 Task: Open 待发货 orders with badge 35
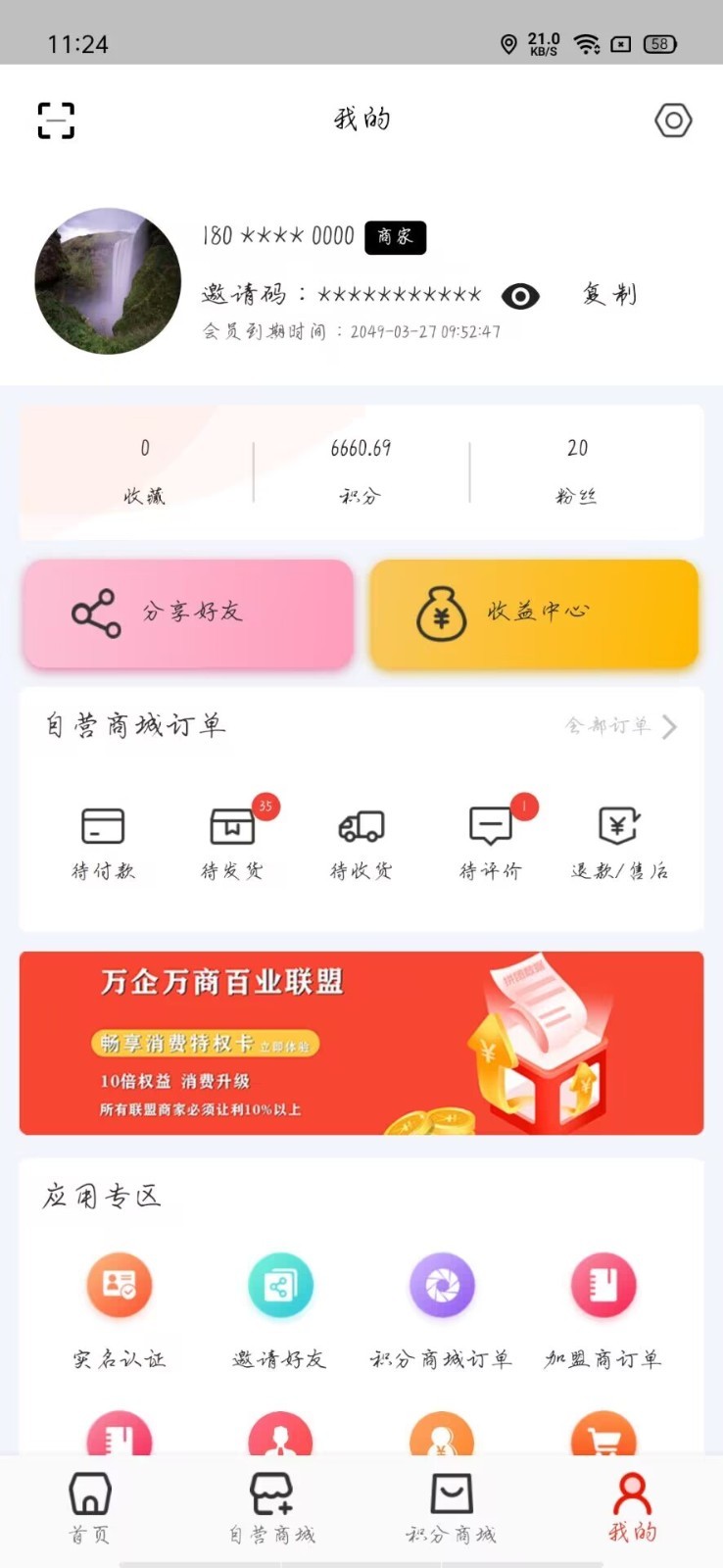(230, 828)
